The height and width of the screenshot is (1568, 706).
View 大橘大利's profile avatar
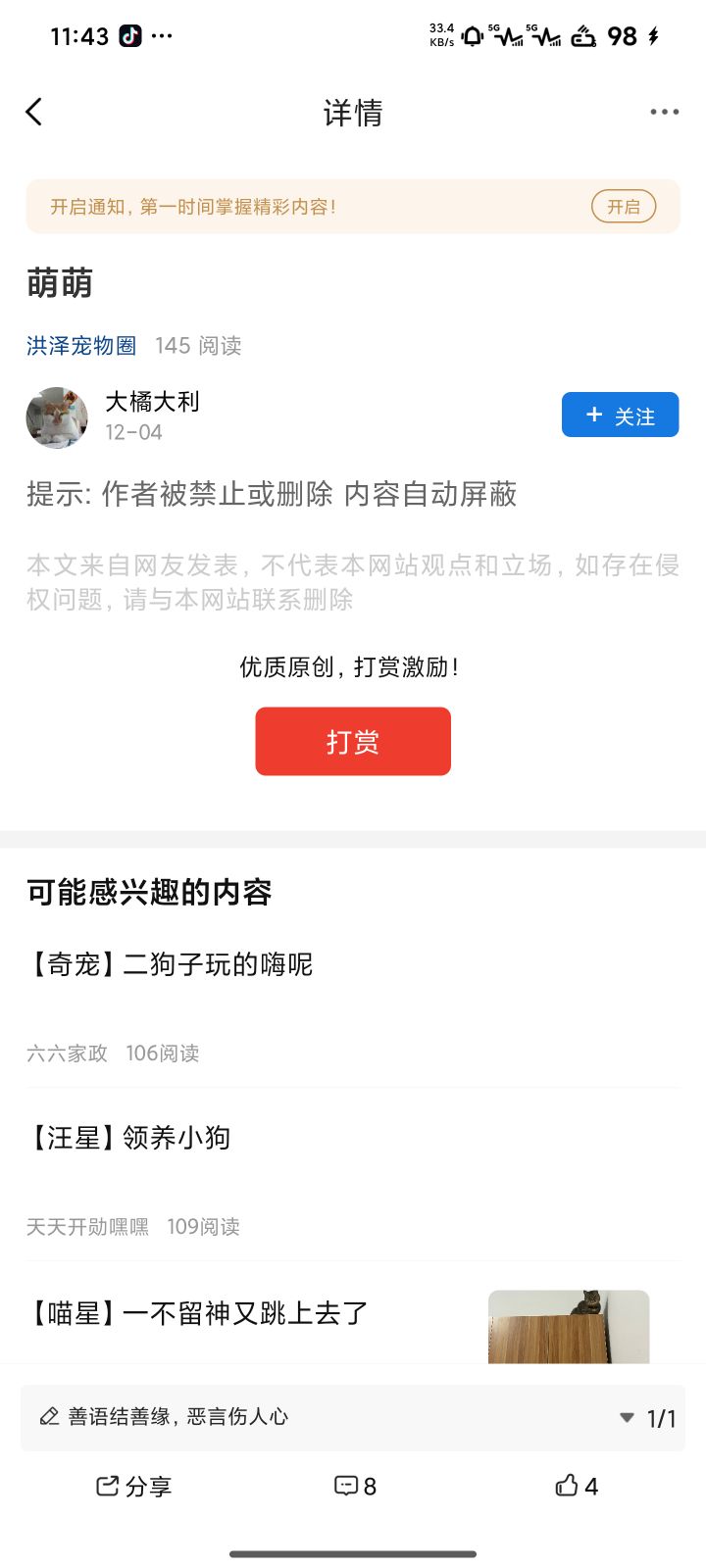[x=57, y=417]
